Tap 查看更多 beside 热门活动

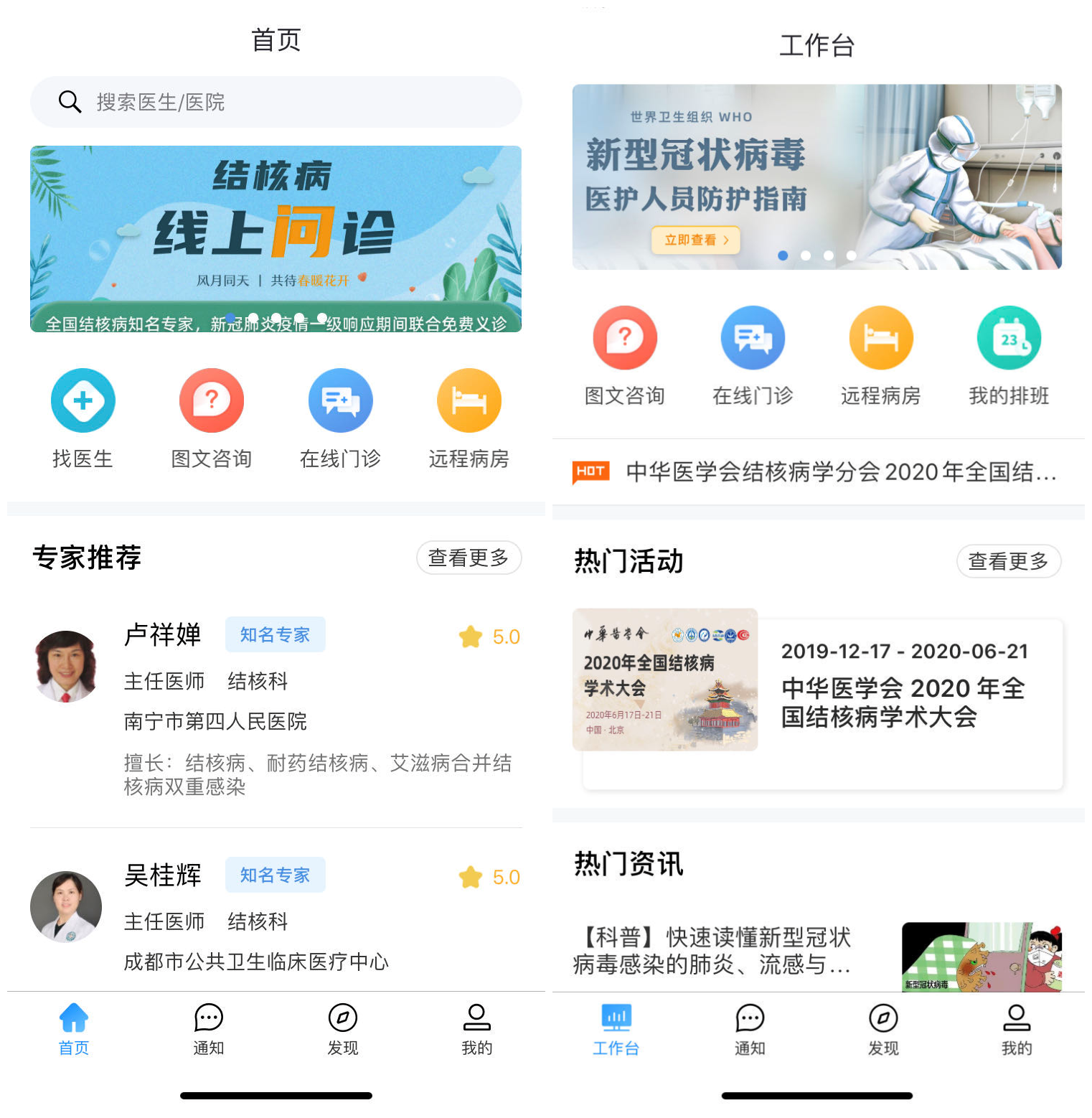[x=1008, y=561]
